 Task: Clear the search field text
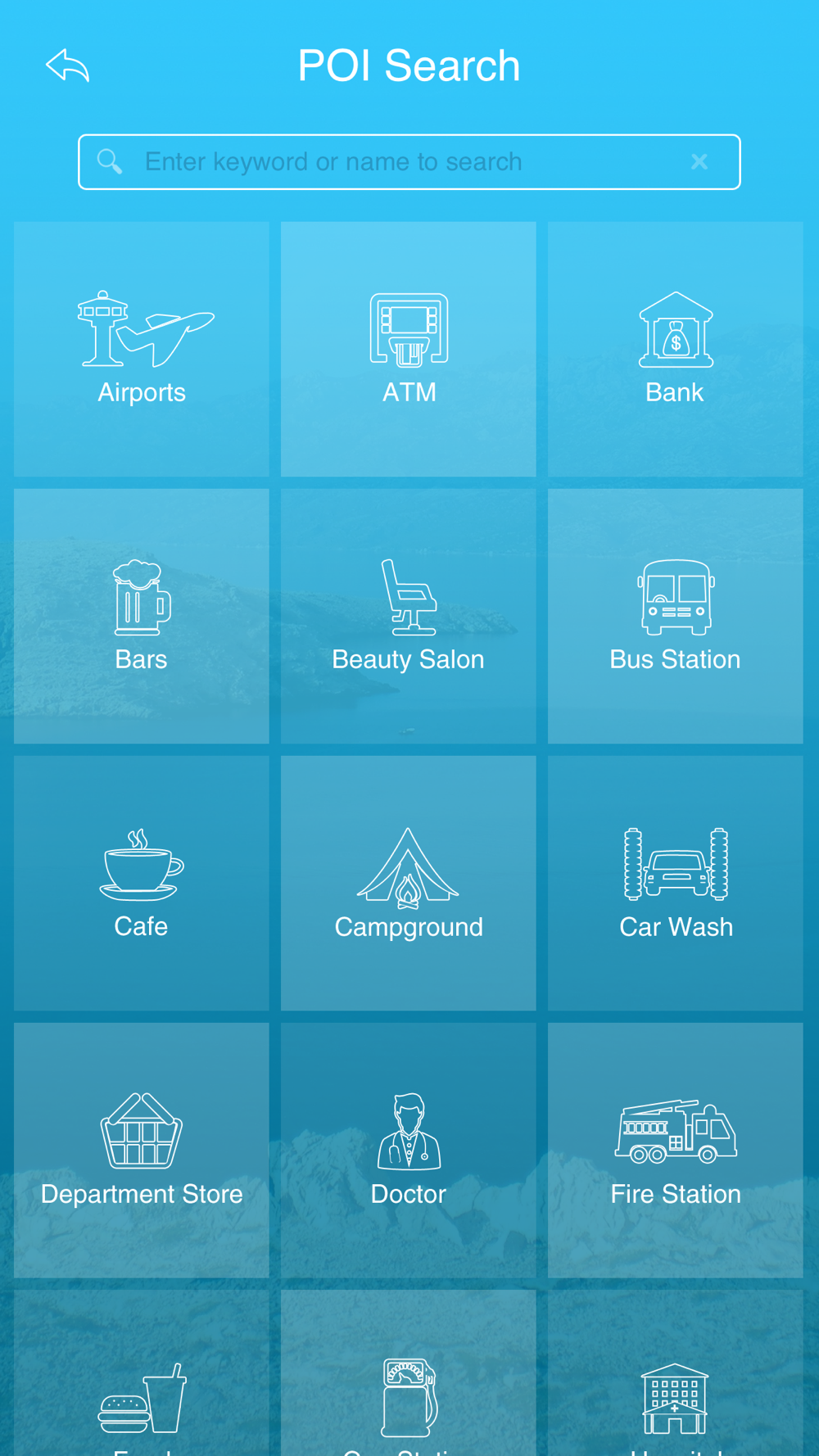pos(699,162)
